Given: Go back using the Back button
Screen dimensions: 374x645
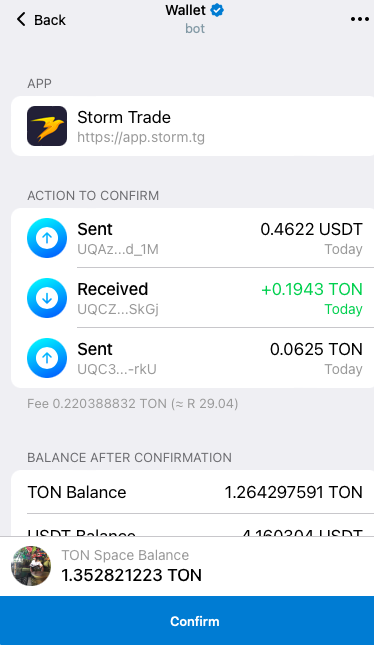Looking at the screenshot, I should click(x=41, y=19).
